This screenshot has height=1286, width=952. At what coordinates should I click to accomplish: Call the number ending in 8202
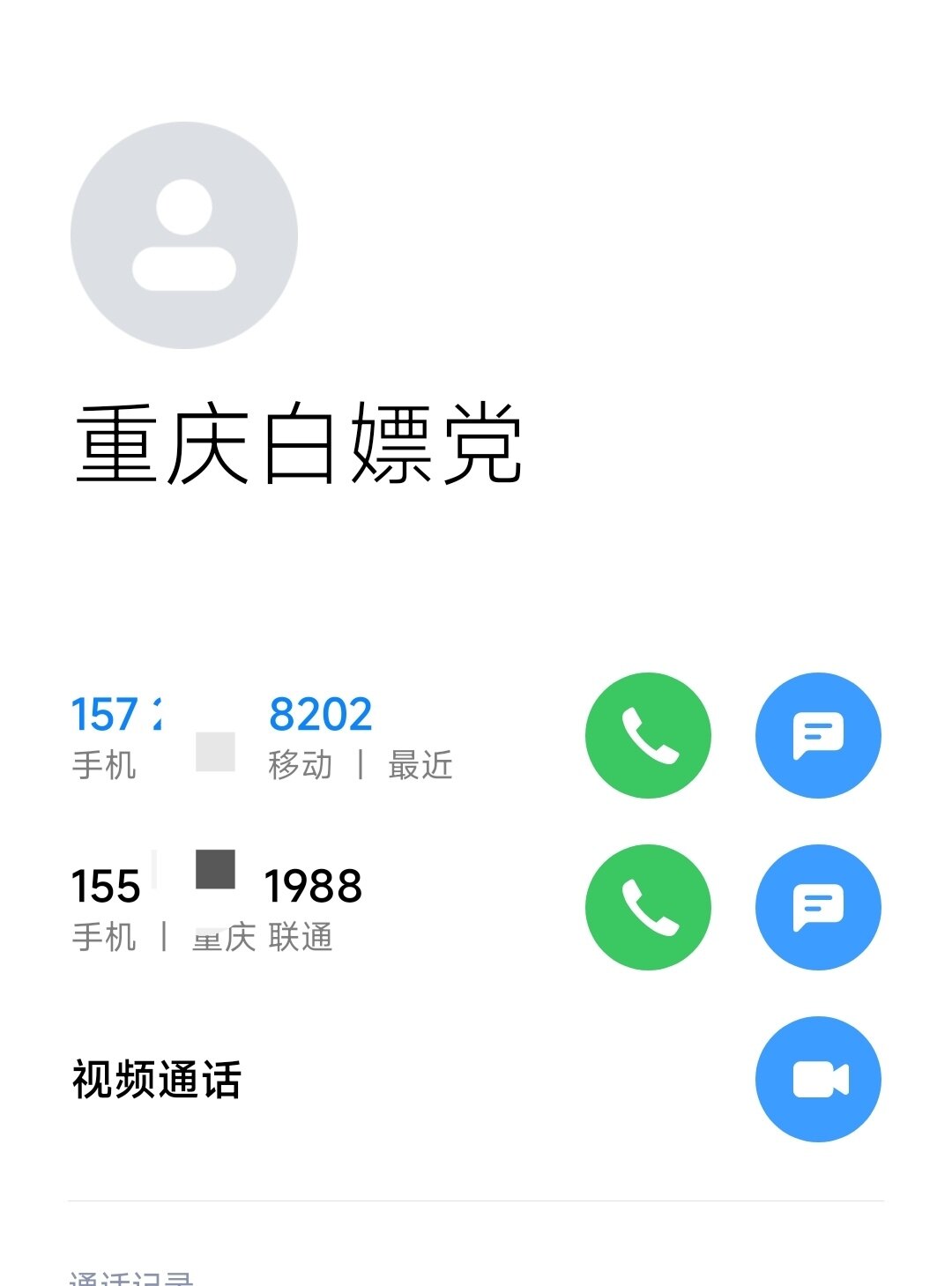click(648, 735)
